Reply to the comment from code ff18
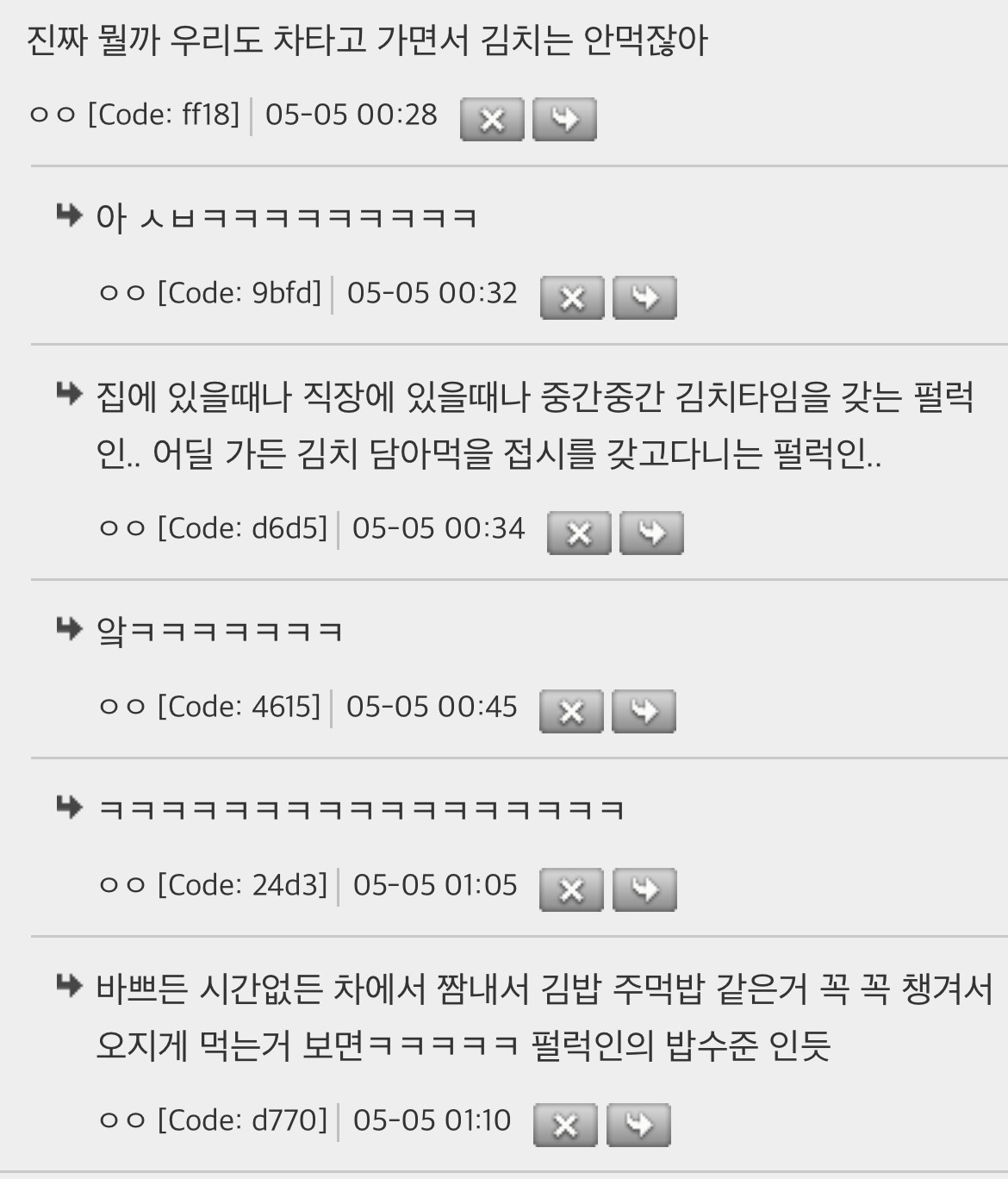The height and width of the screenshot is (1179, 1008). (564, 121)
